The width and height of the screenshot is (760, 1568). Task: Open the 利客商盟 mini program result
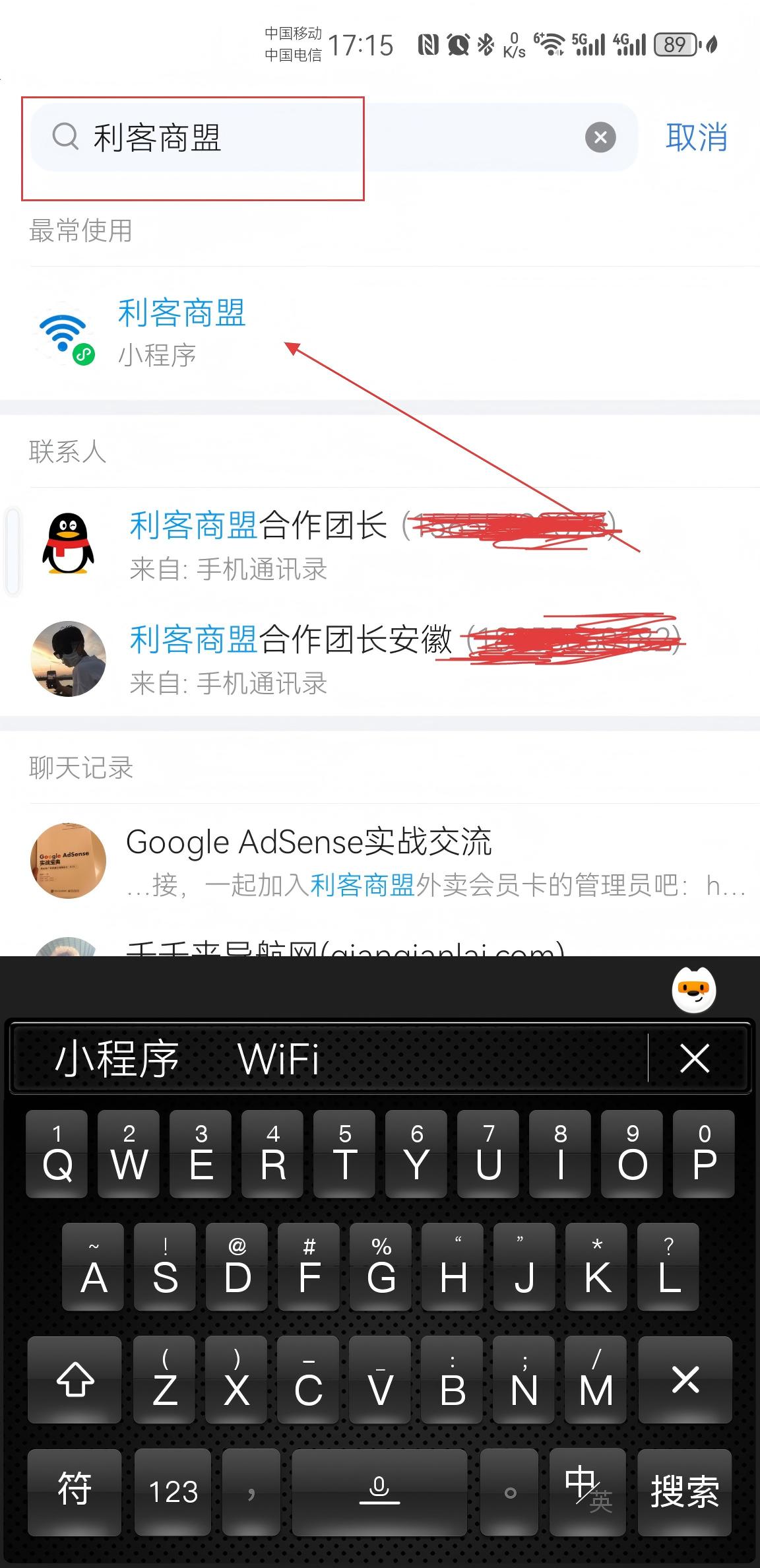click(x=181, y=331)
